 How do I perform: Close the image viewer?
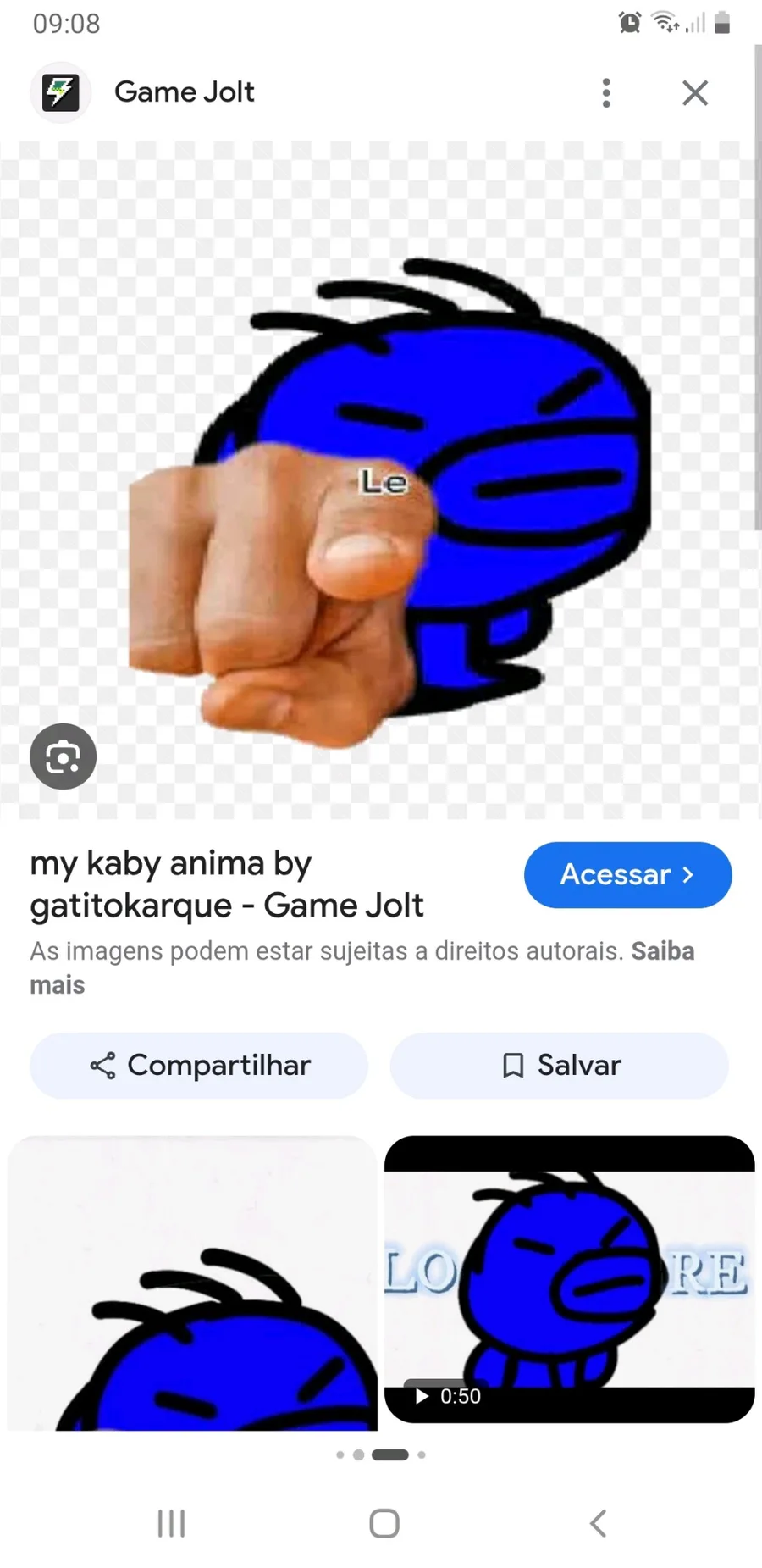tap(695, 92)
